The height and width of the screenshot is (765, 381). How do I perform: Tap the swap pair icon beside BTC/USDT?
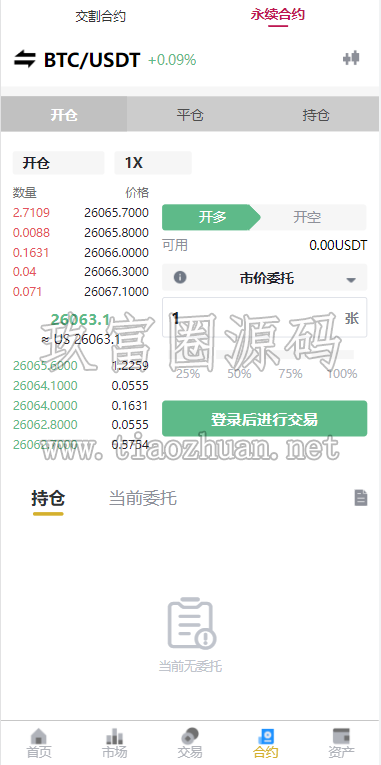(x=24, y=59)
